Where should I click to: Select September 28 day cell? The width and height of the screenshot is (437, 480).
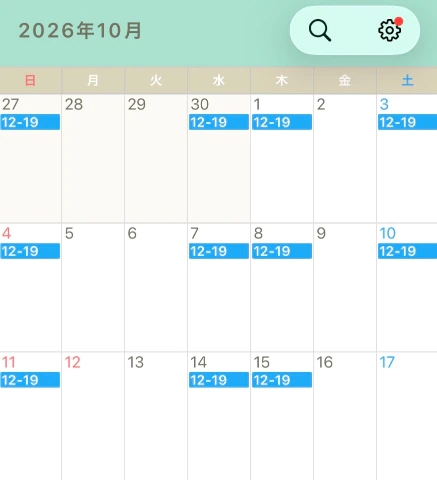[93, 158]
